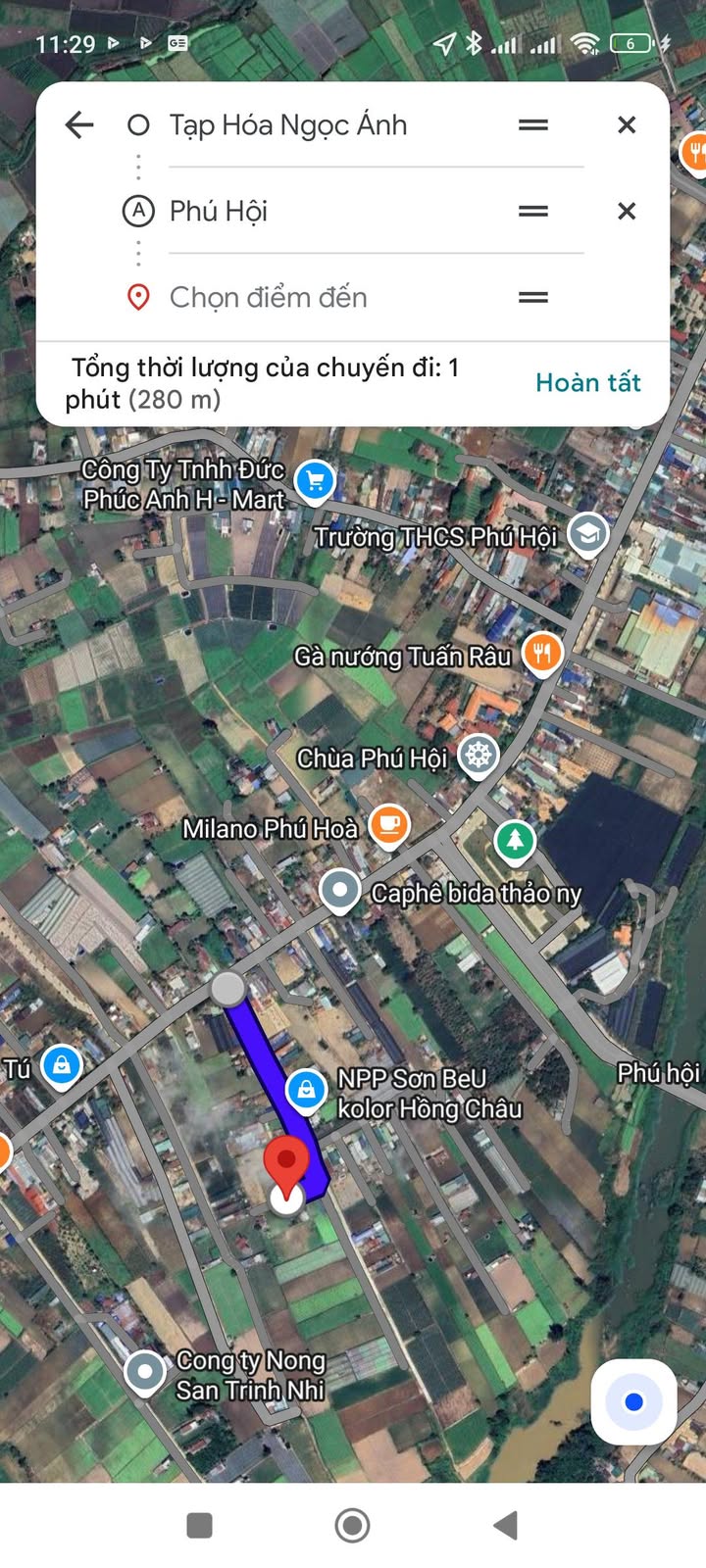Go back from route editing
The image size is (706, 1568).
[x=79, y=124]
